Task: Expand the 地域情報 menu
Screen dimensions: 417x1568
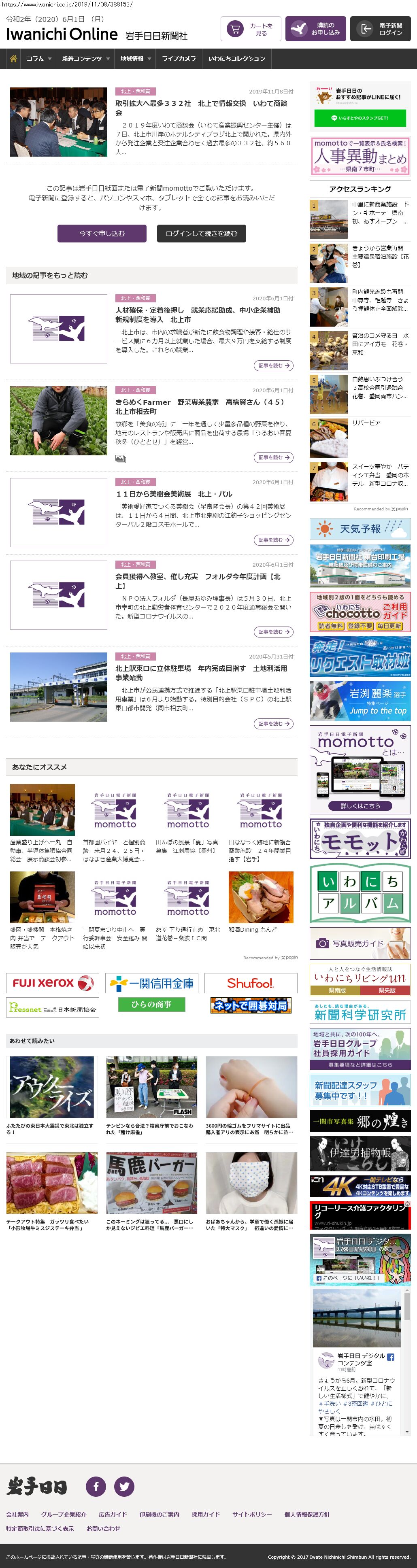Action: (135, 59)
